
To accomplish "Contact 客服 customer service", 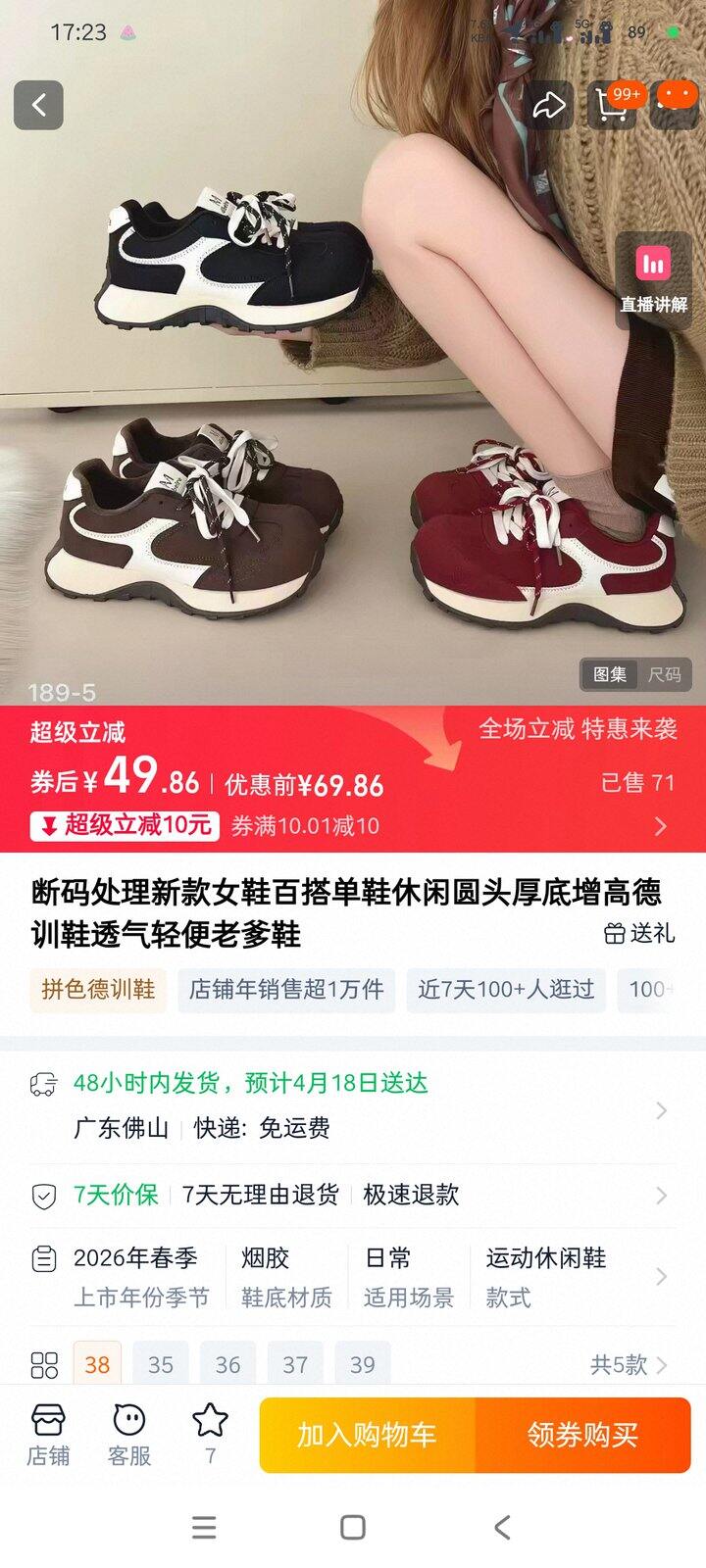I will (x=129, y=1435).
